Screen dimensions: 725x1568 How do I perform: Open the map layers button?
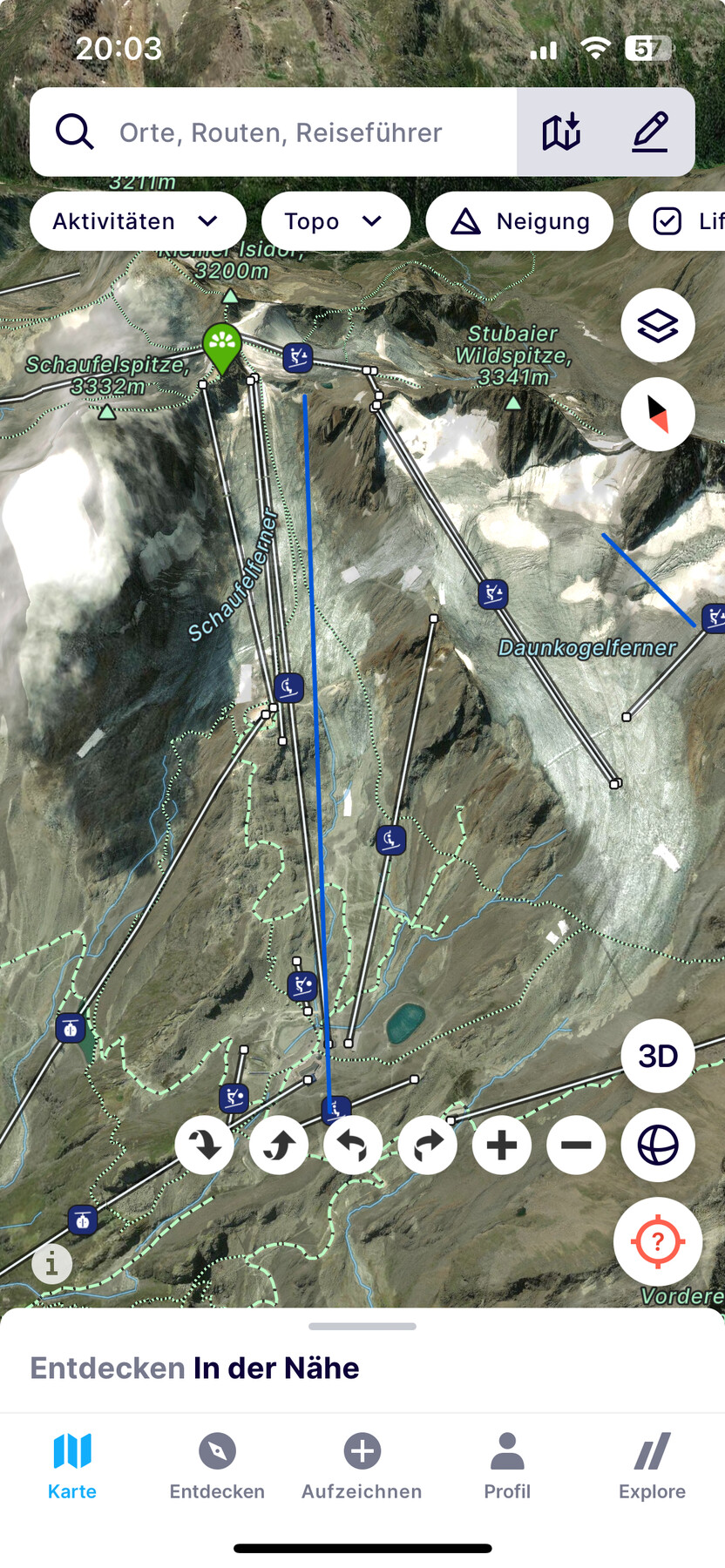[x=658, y=326]
